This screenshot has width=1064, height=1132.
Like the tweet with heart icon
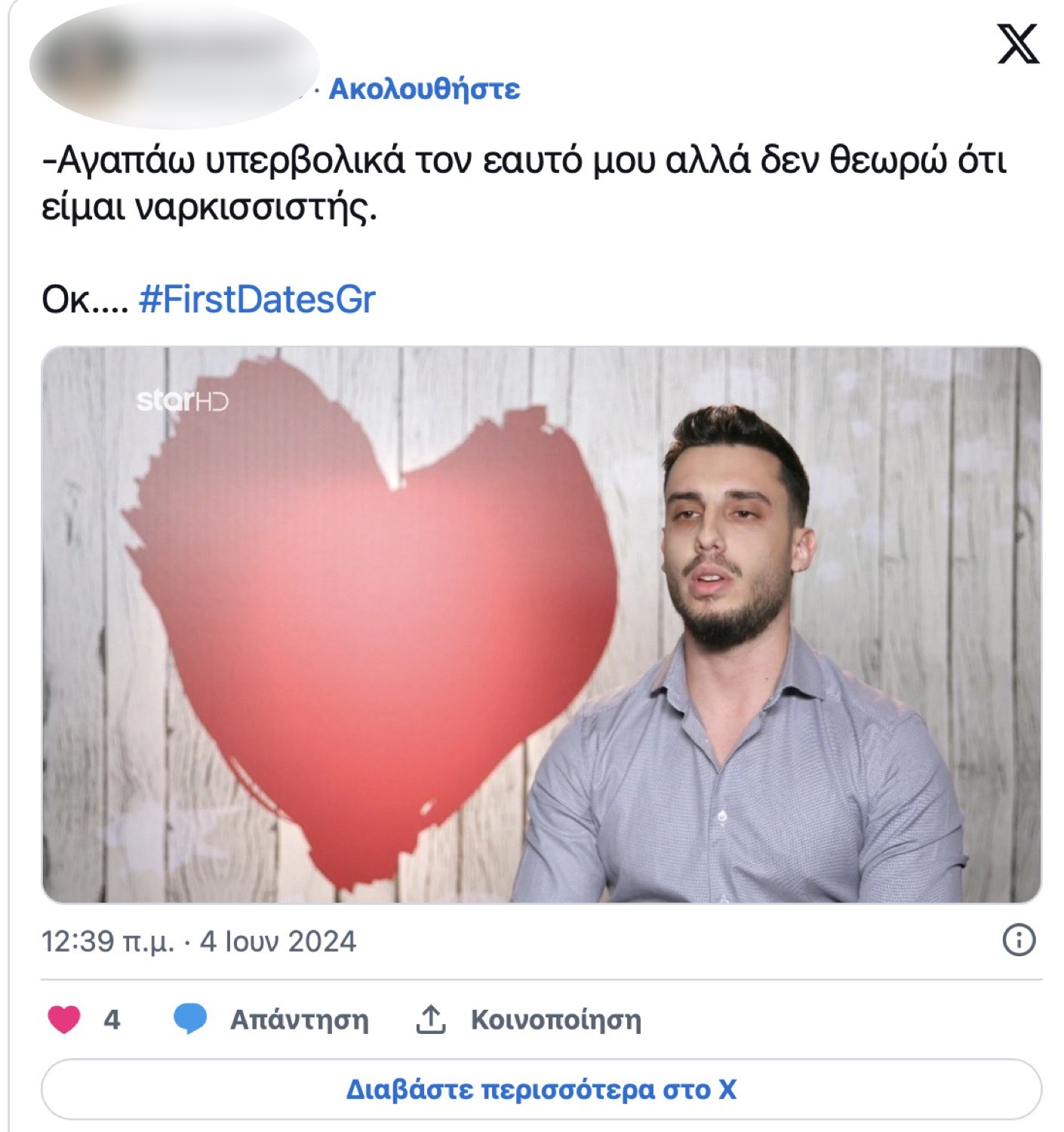pyautogui.click(x=65, y=1020)
